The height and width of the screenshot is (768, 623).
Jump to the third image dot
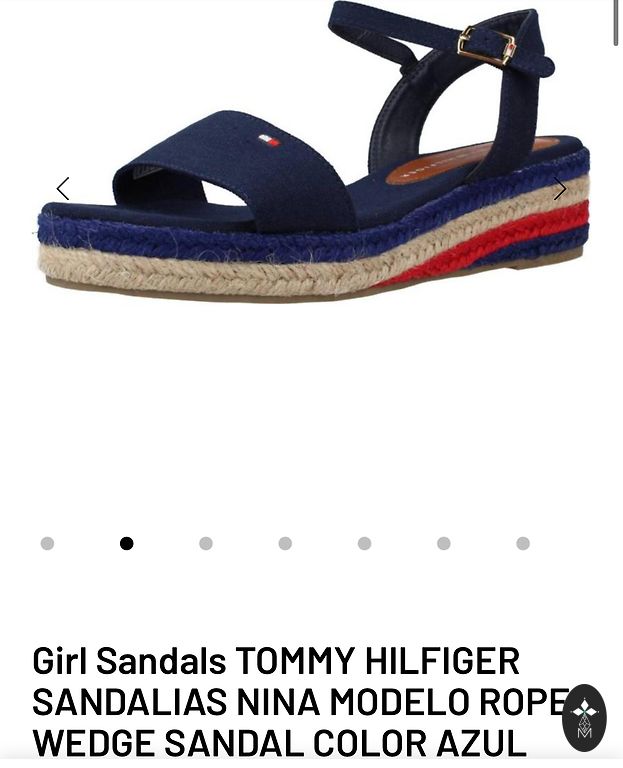pos(206,543)
